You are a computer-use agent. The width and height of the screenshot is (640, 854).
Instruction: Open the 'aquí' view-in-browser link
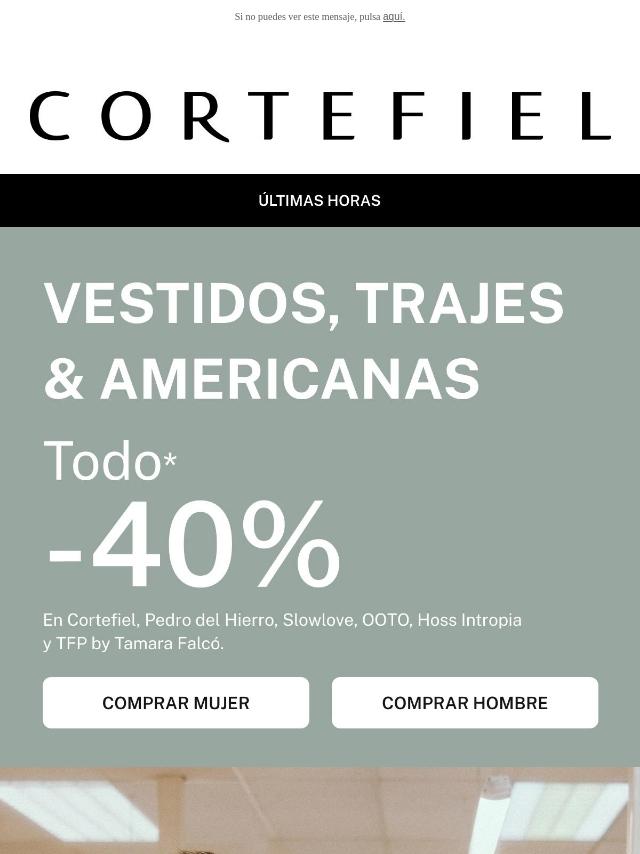(x=394, y=17)
